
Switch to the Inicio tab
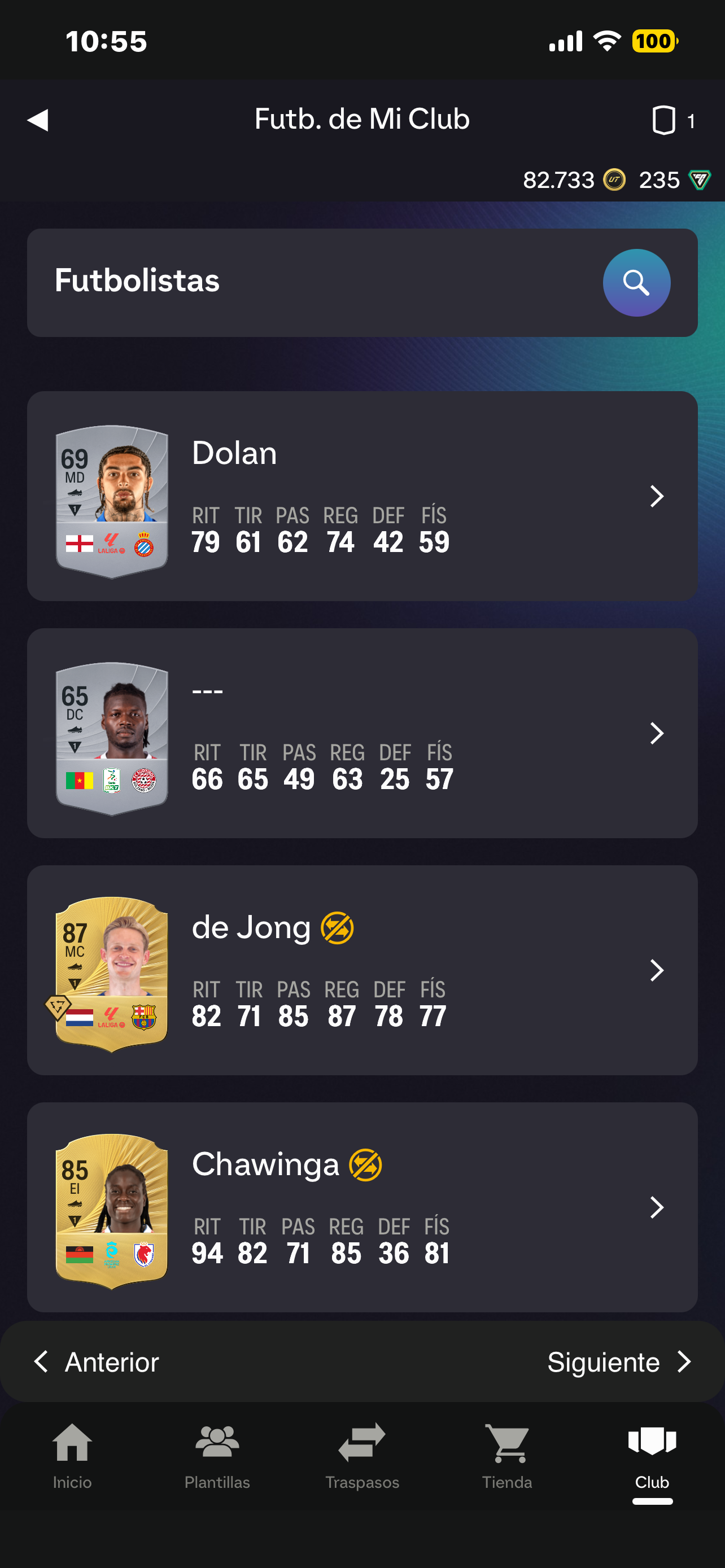click(x=72, y=1455)
